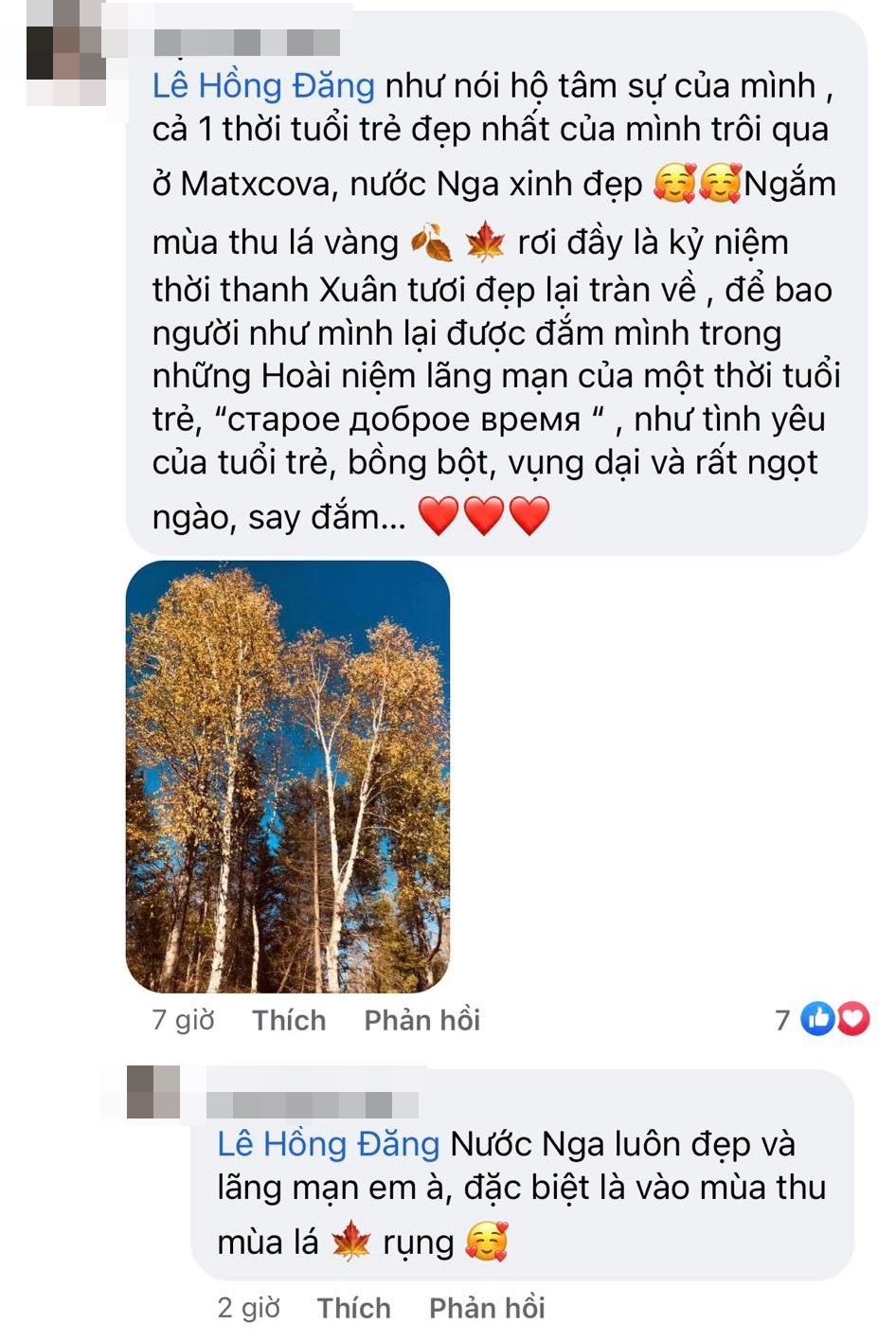This screenshot has width=896, height=1342.
Task: Open Lê Hồng Đăng mention in the reply
Action: 328,1143
